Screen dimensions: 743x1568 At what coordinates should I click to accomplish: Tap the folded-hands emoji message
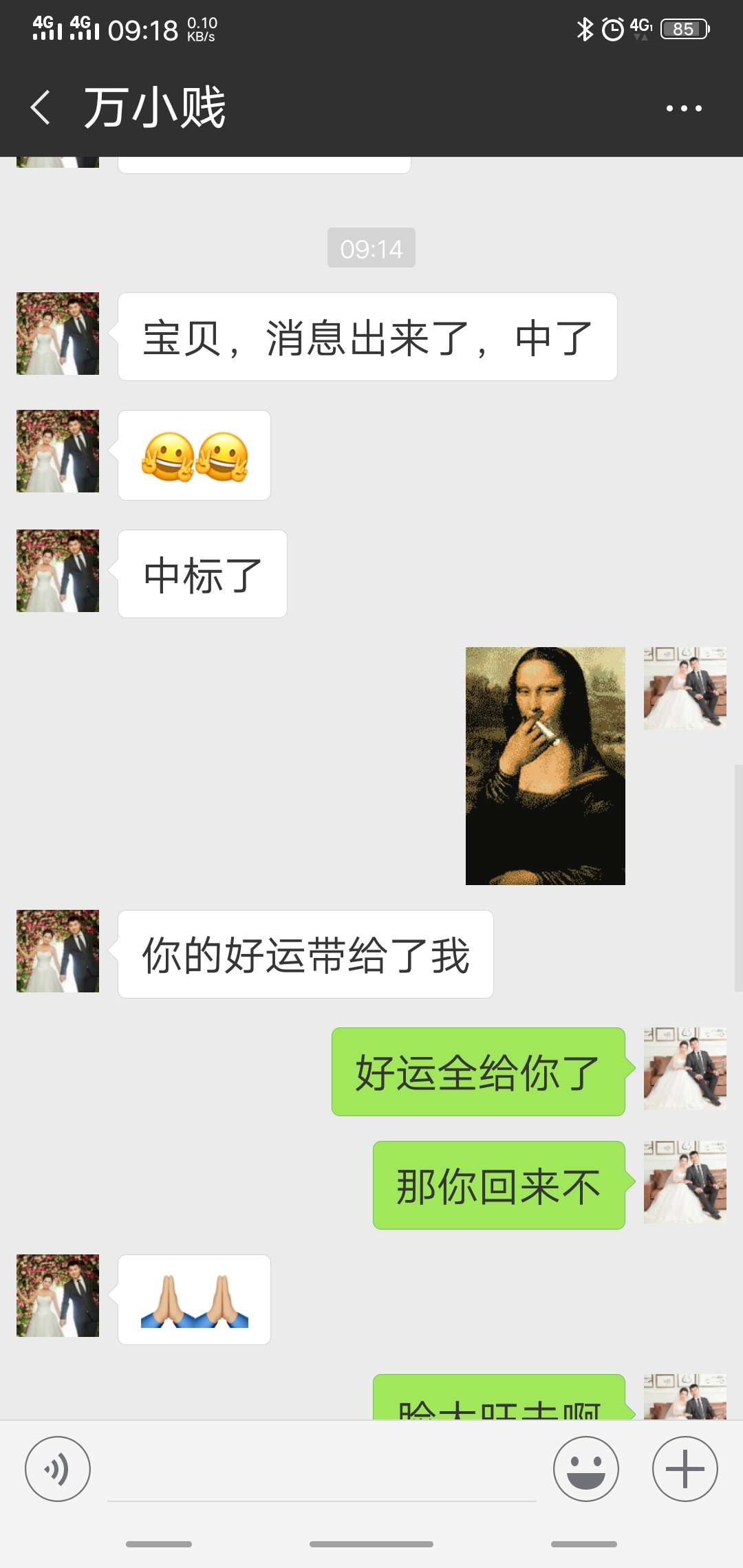[195, 1300]
